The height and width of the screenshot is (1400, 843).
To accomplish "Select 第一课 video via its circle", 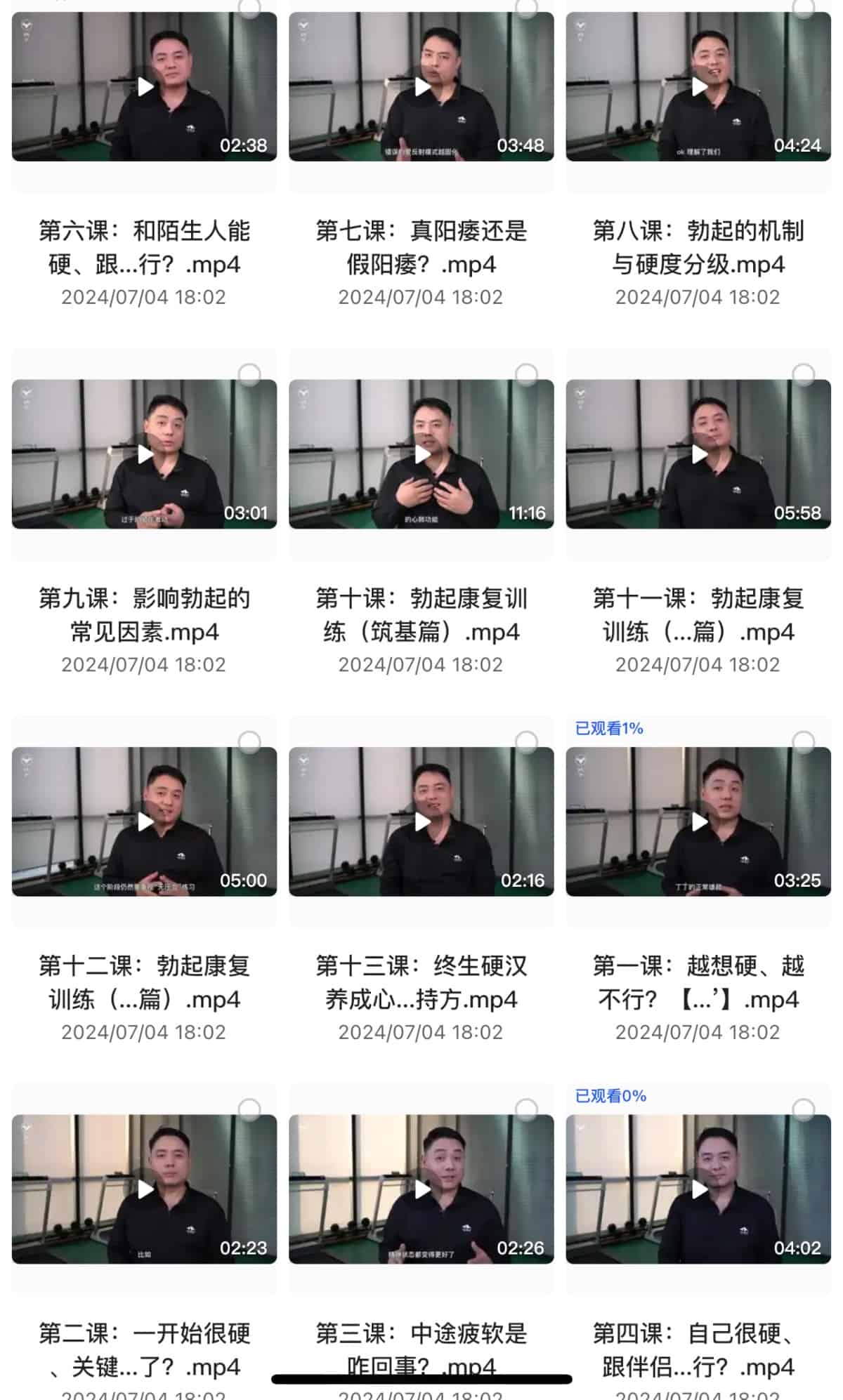I will (803, 742).
